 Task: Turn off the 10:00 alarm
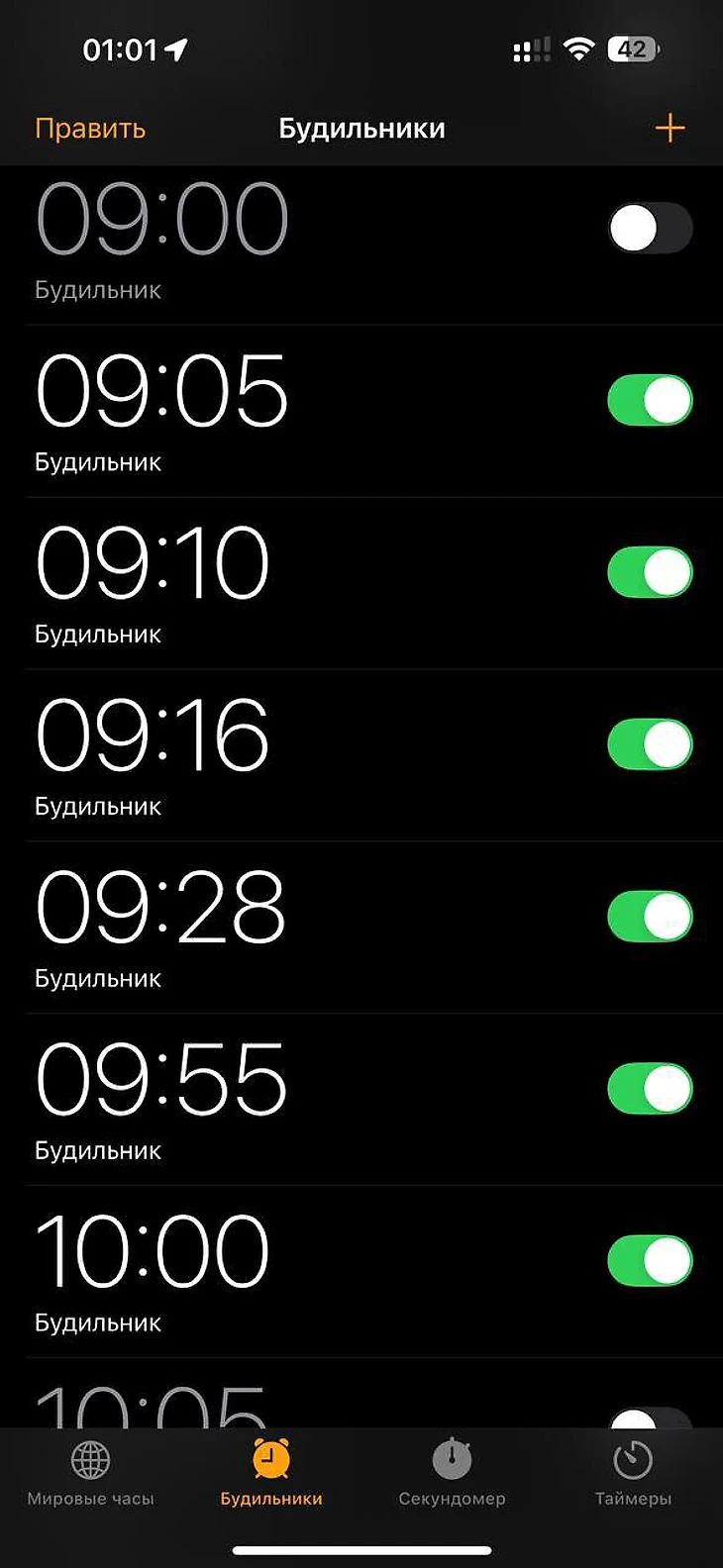650,1262
